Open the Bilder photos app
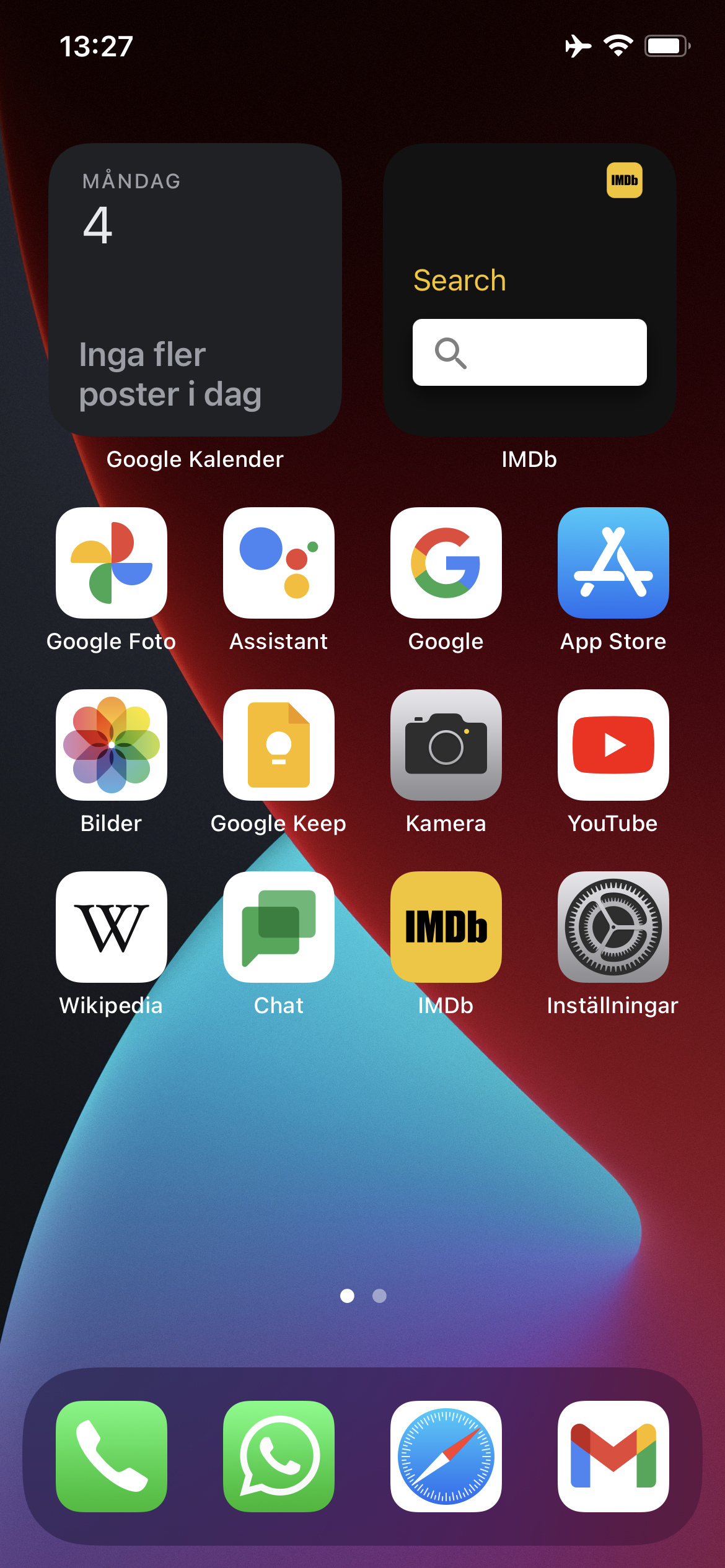The width and height of the screenshot is (725, 1568). pos(112,745)
